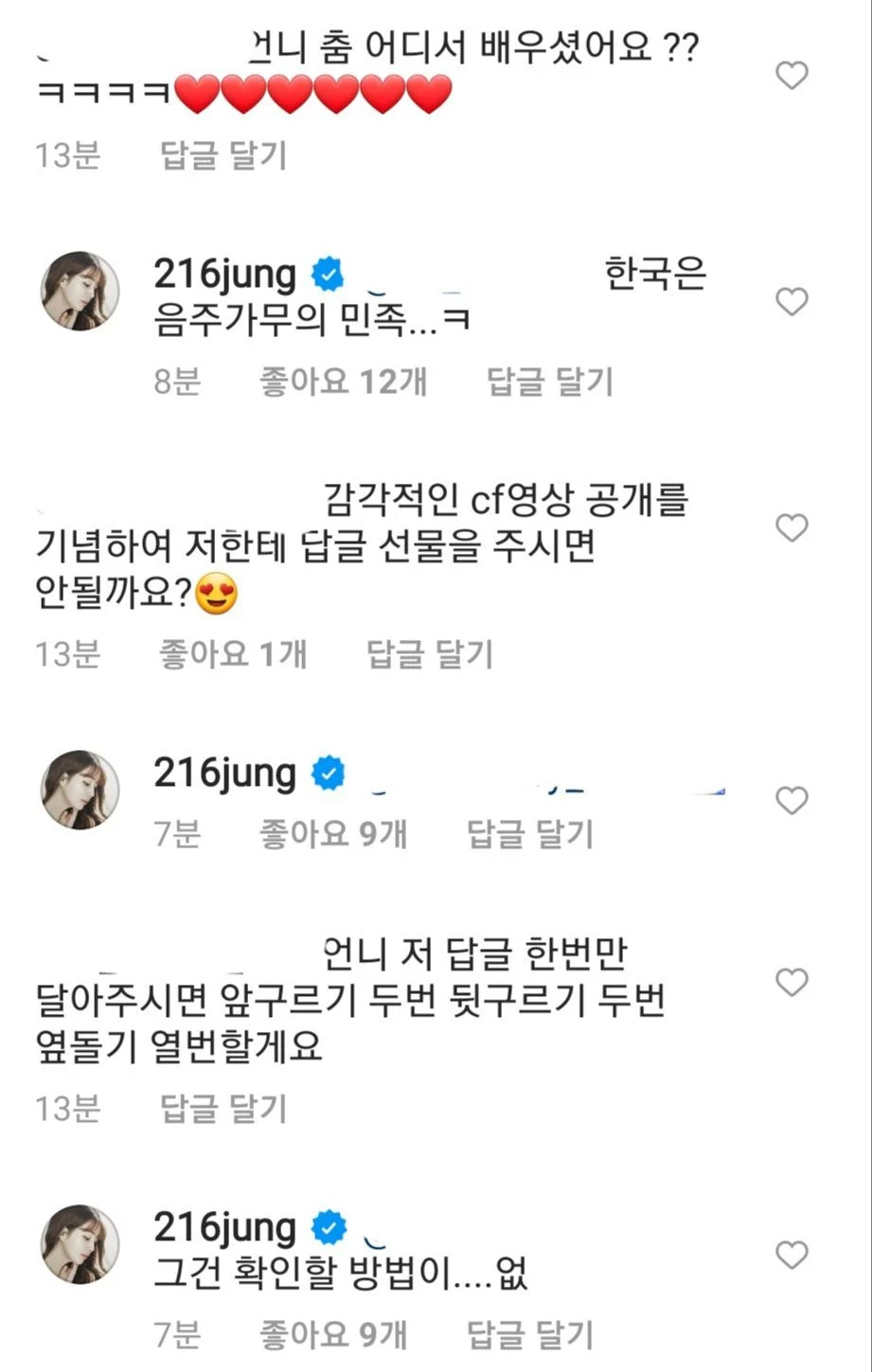Tap 답글 달기 under 음주가무의 민족 reply

(549, 382)
